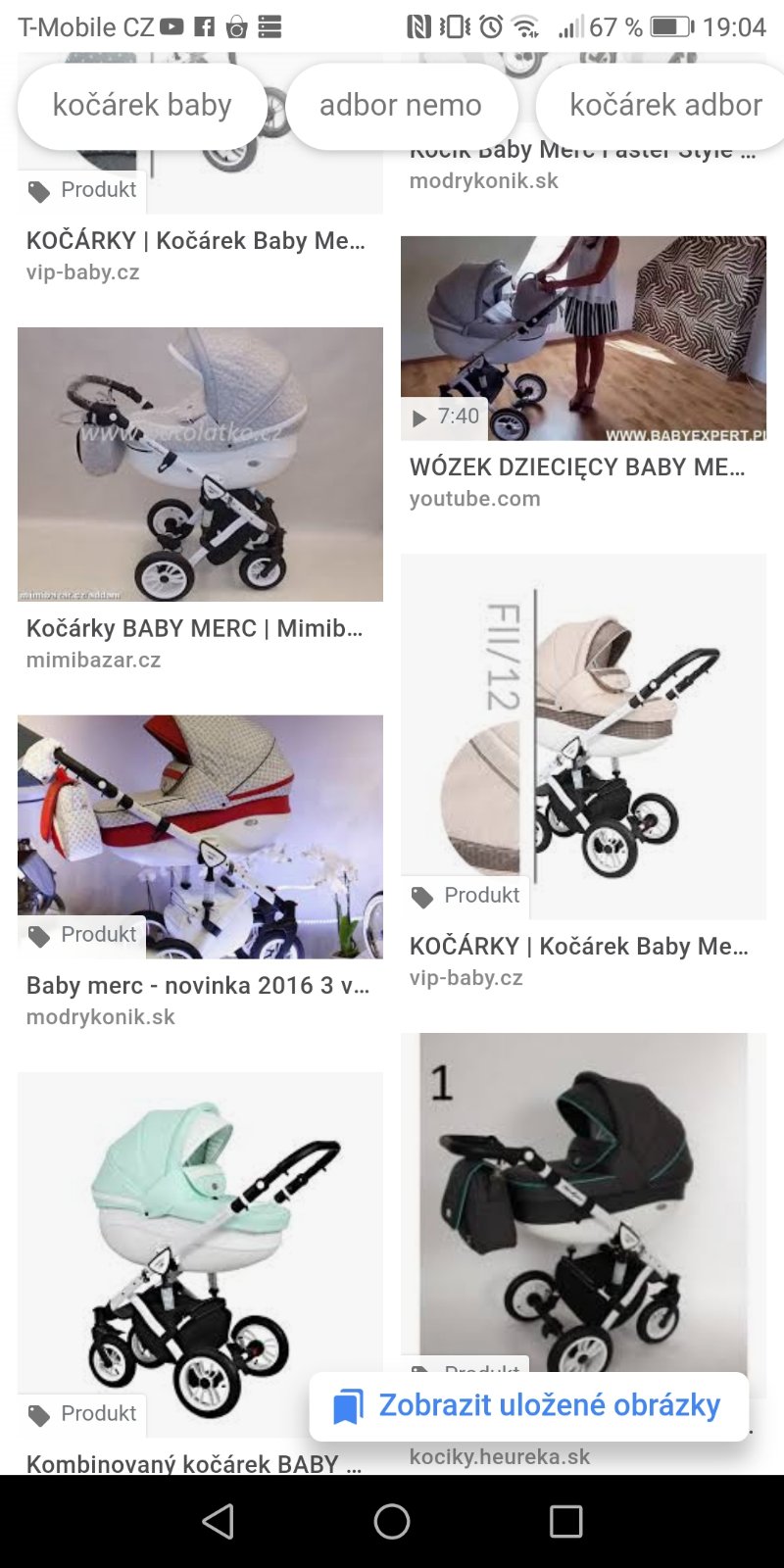Open the mint green Kombinovaný kočárek image
The image size is (784, 1568).
(x=200, y=1245)
